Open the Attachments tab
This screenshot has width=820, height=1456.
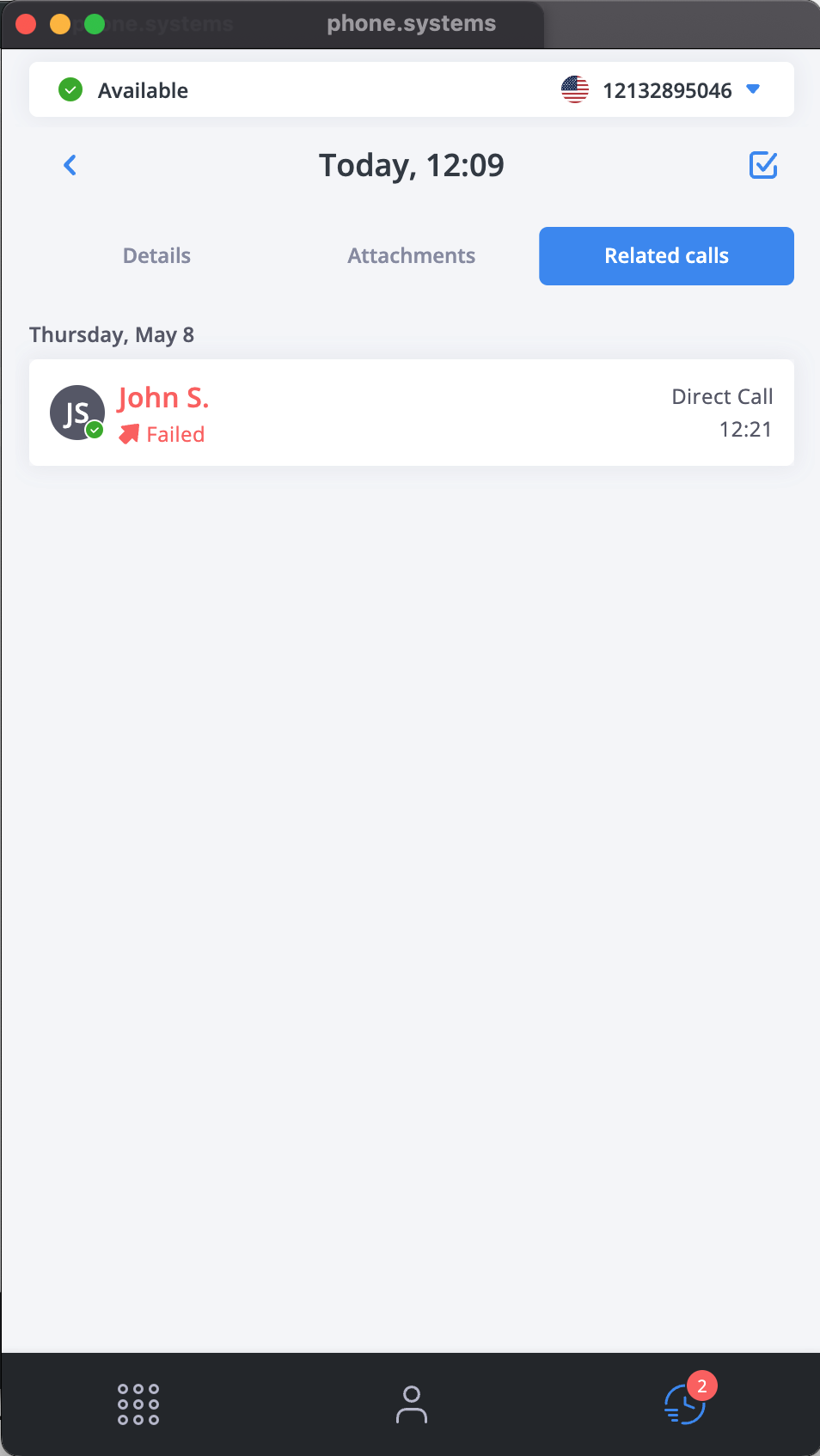pyautogui.click(x=411, y=256)
